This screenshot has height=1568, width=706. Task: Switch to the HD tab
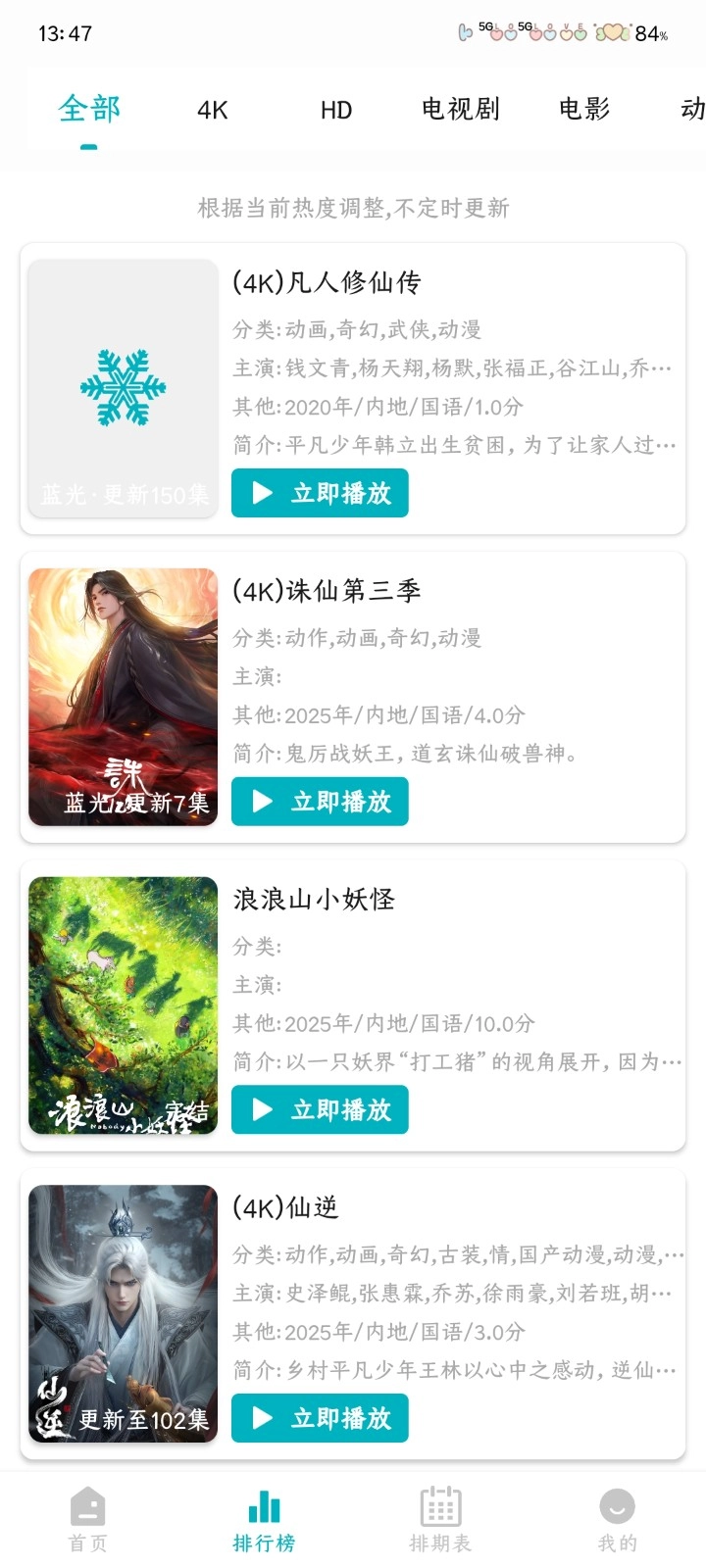click(336, 110)
